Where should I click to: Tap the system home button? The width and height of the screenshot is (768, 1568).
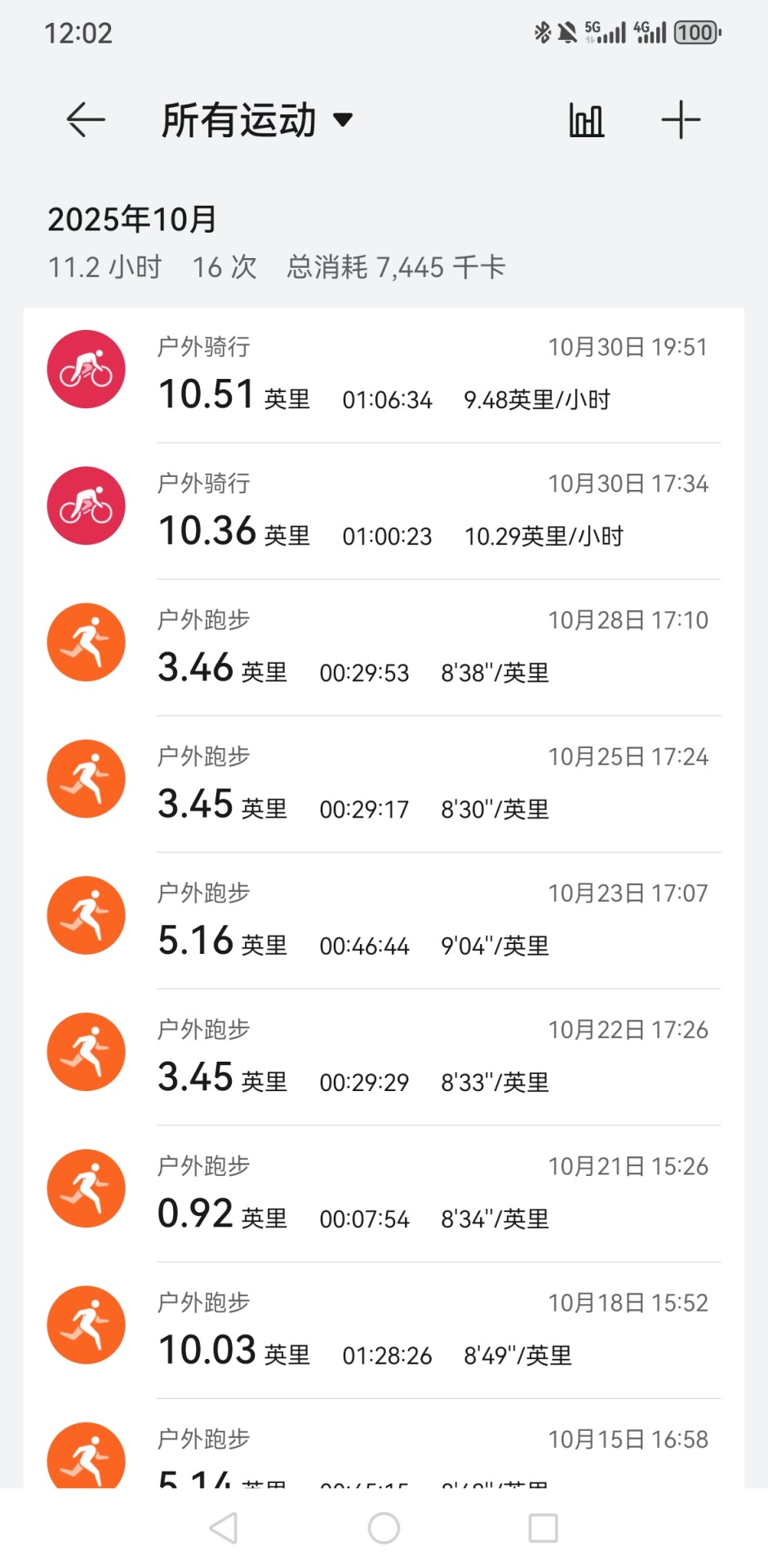coord(384,1528)
